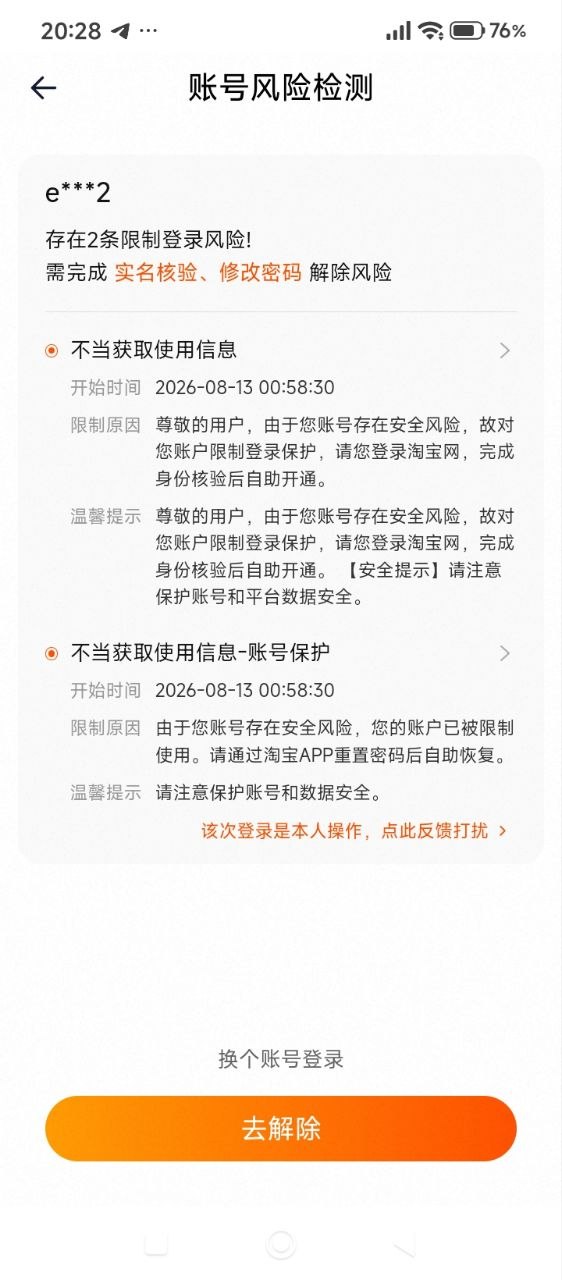The height and width of the screenshot is (1280, 562).
Task: Open the 不当获取使用信息 risk details row
Action: tap(280, 350)
